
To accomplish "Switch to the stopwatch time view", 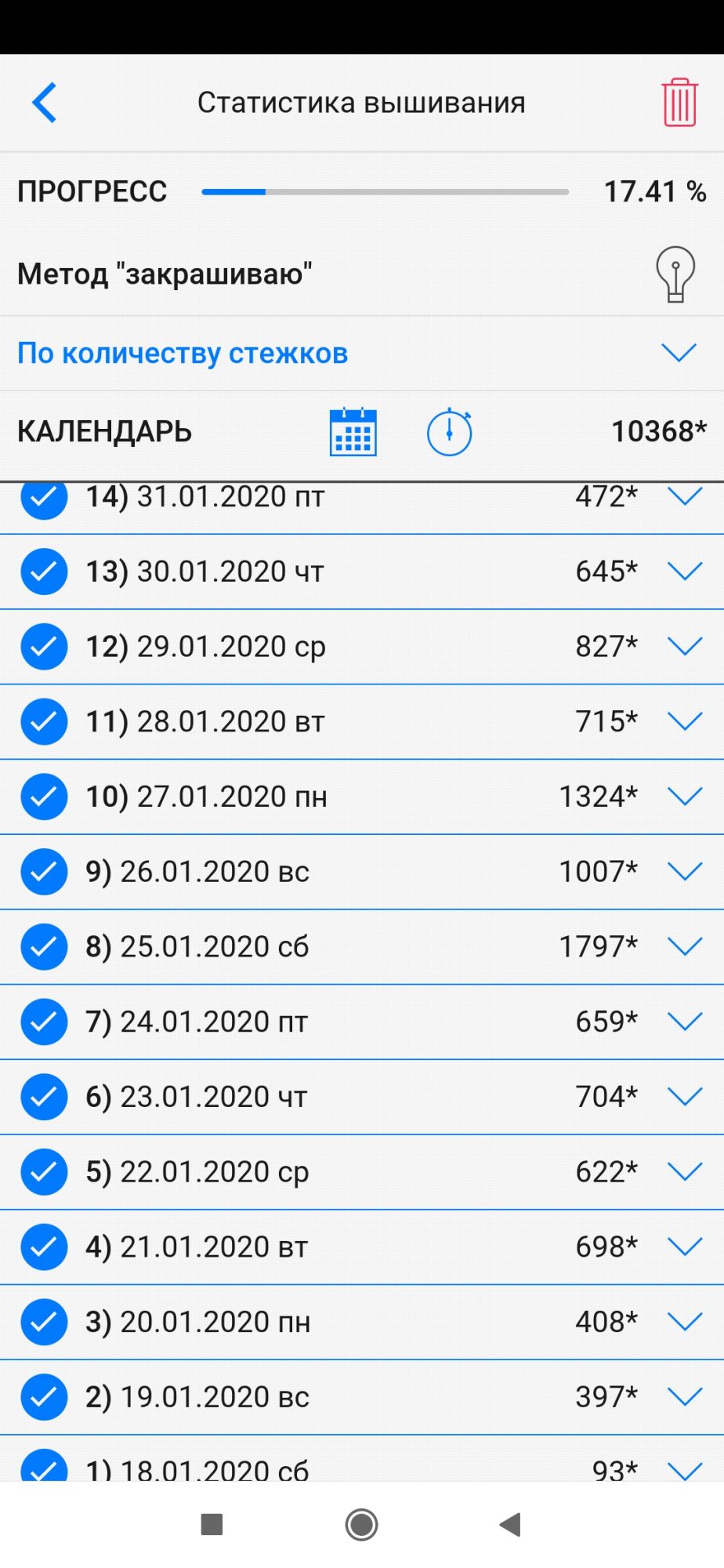I will (x=449, y=432).
